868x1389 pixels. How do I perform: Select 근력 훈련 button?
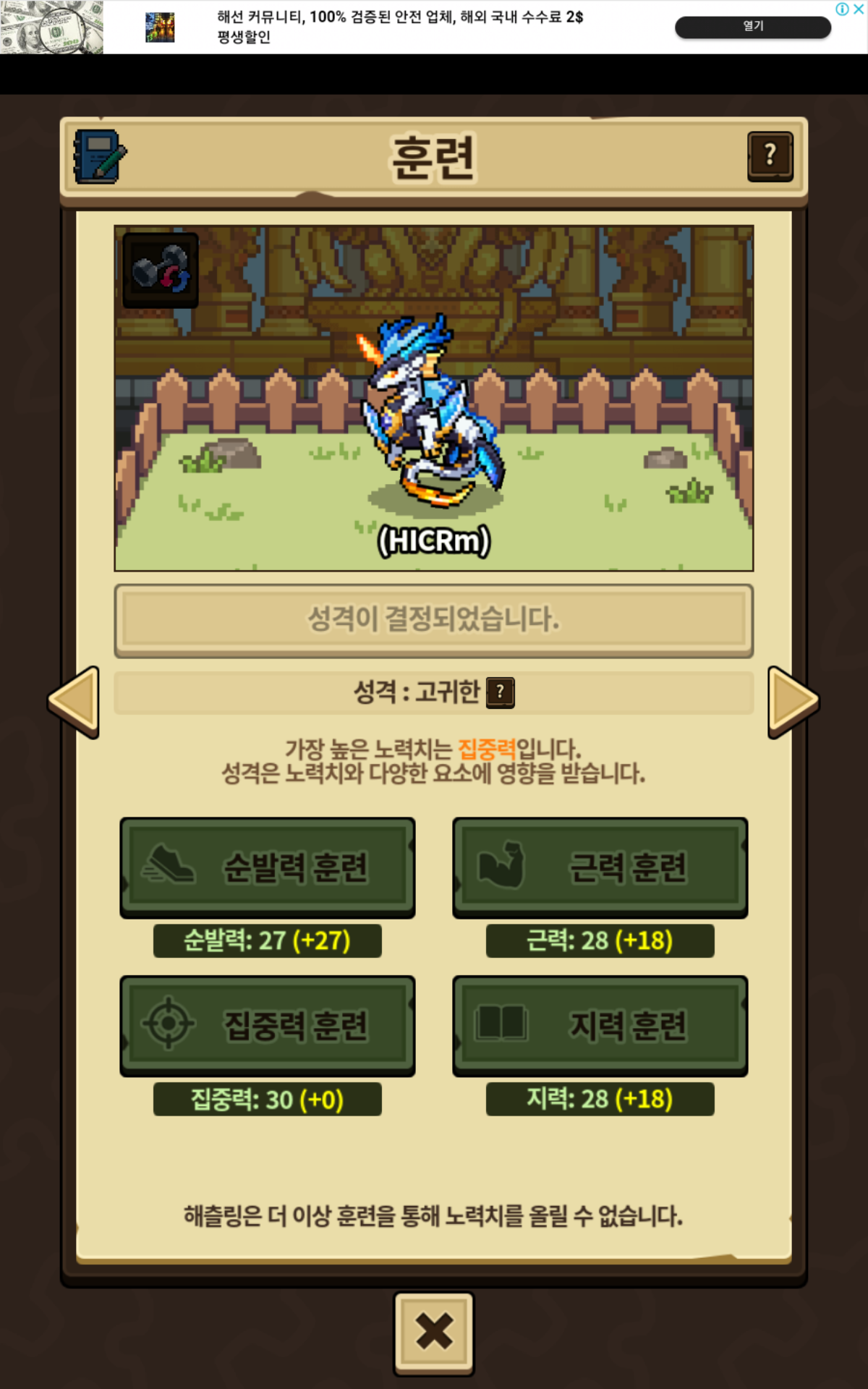600,867
